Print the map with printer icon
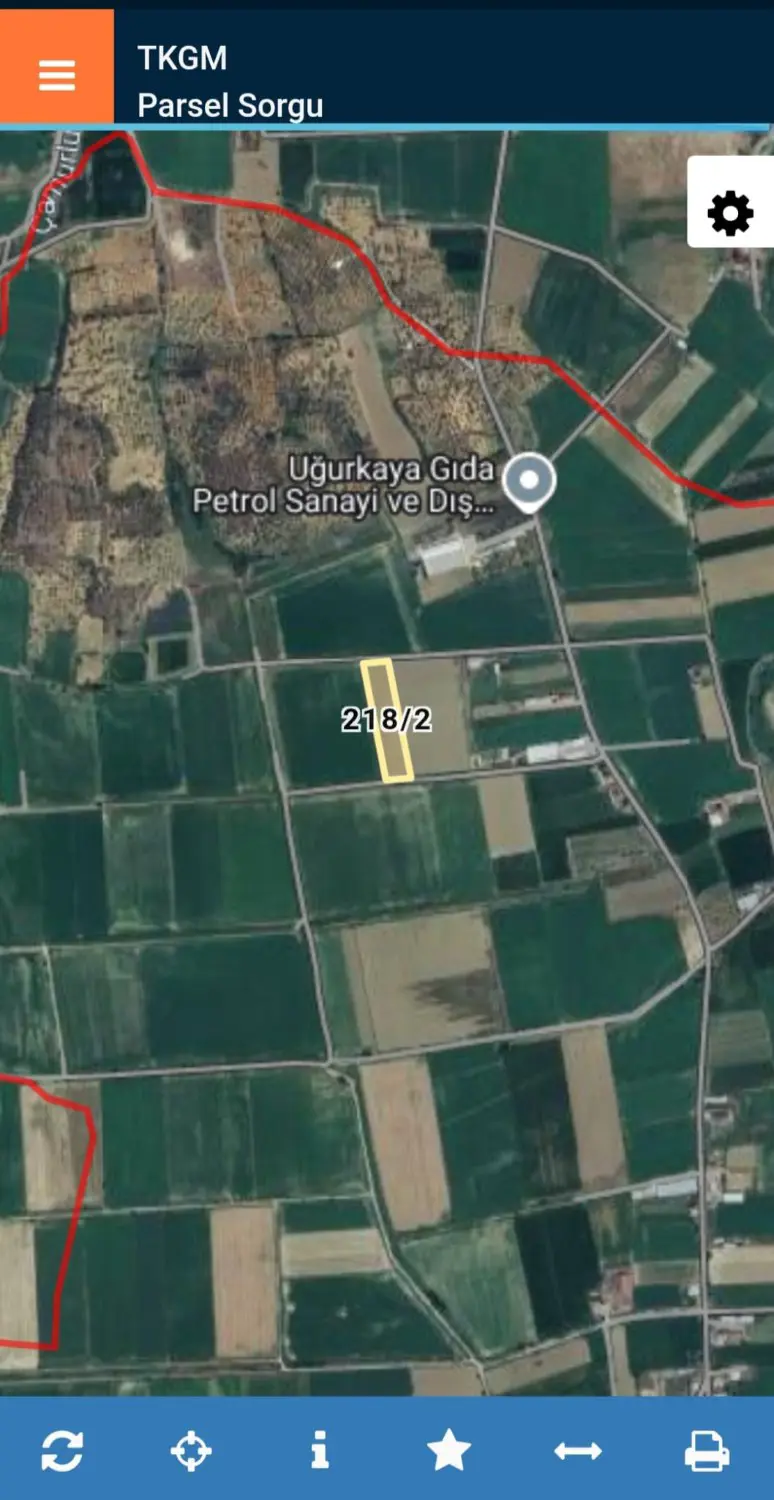The height and width of the screenshot is (1500, 774). point(707,1450)
